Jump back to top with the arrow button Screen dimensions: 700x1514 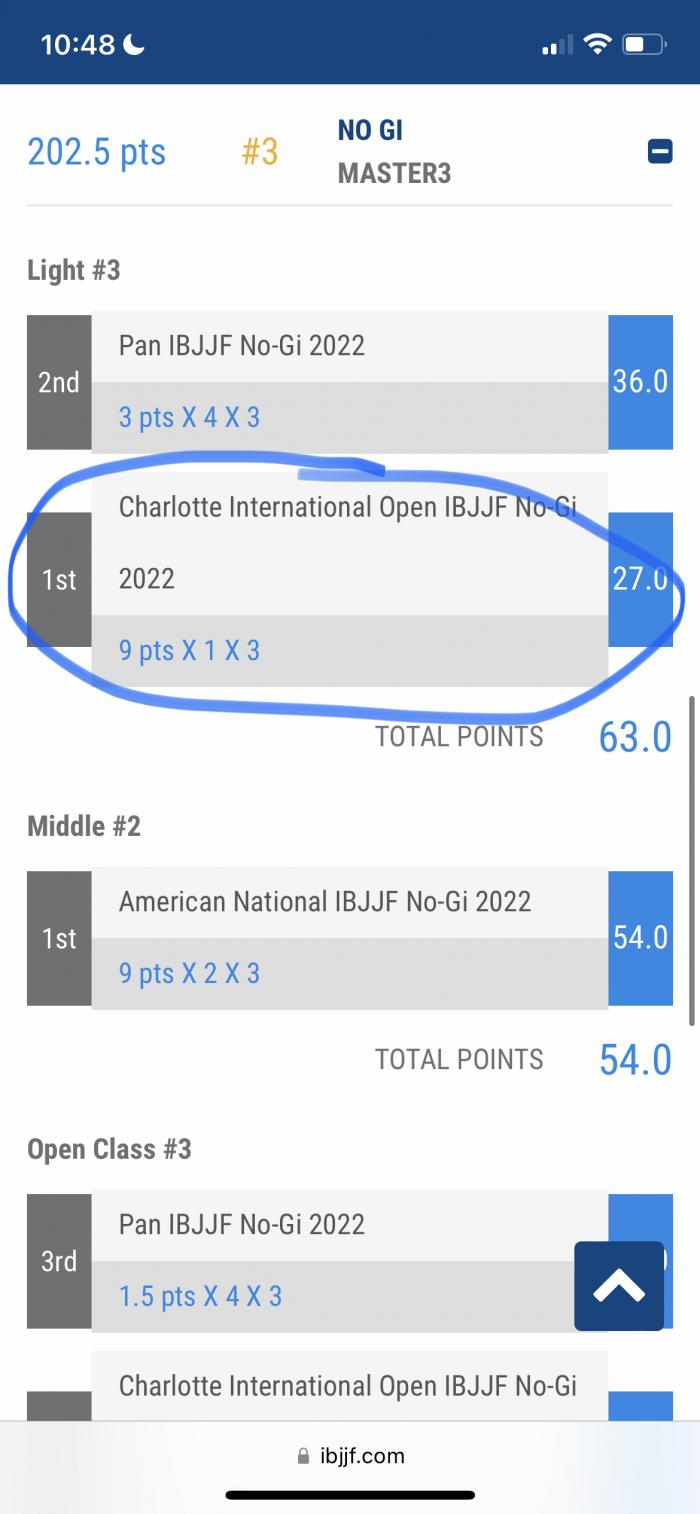619,1286
